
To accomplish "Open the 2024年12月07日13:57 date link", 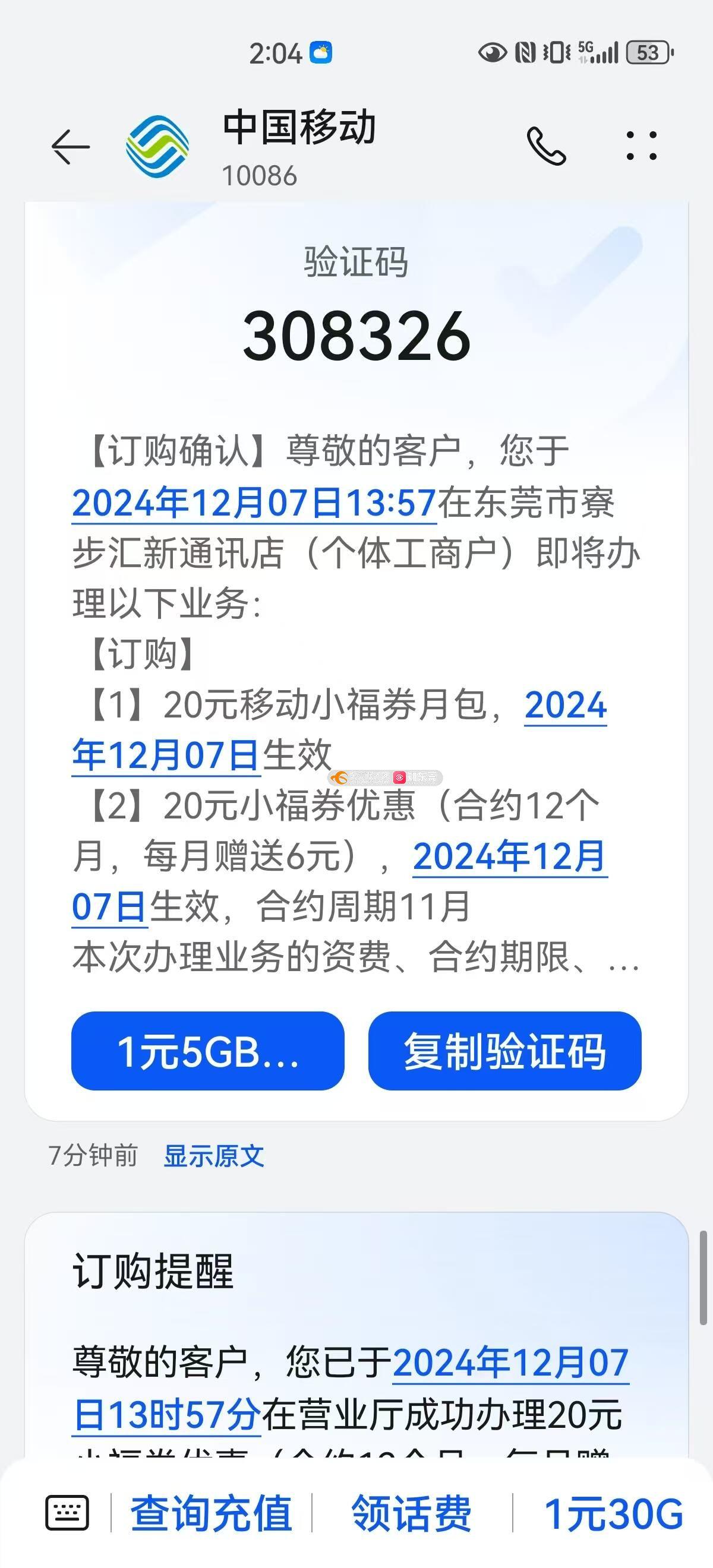I will pos(254,504).
